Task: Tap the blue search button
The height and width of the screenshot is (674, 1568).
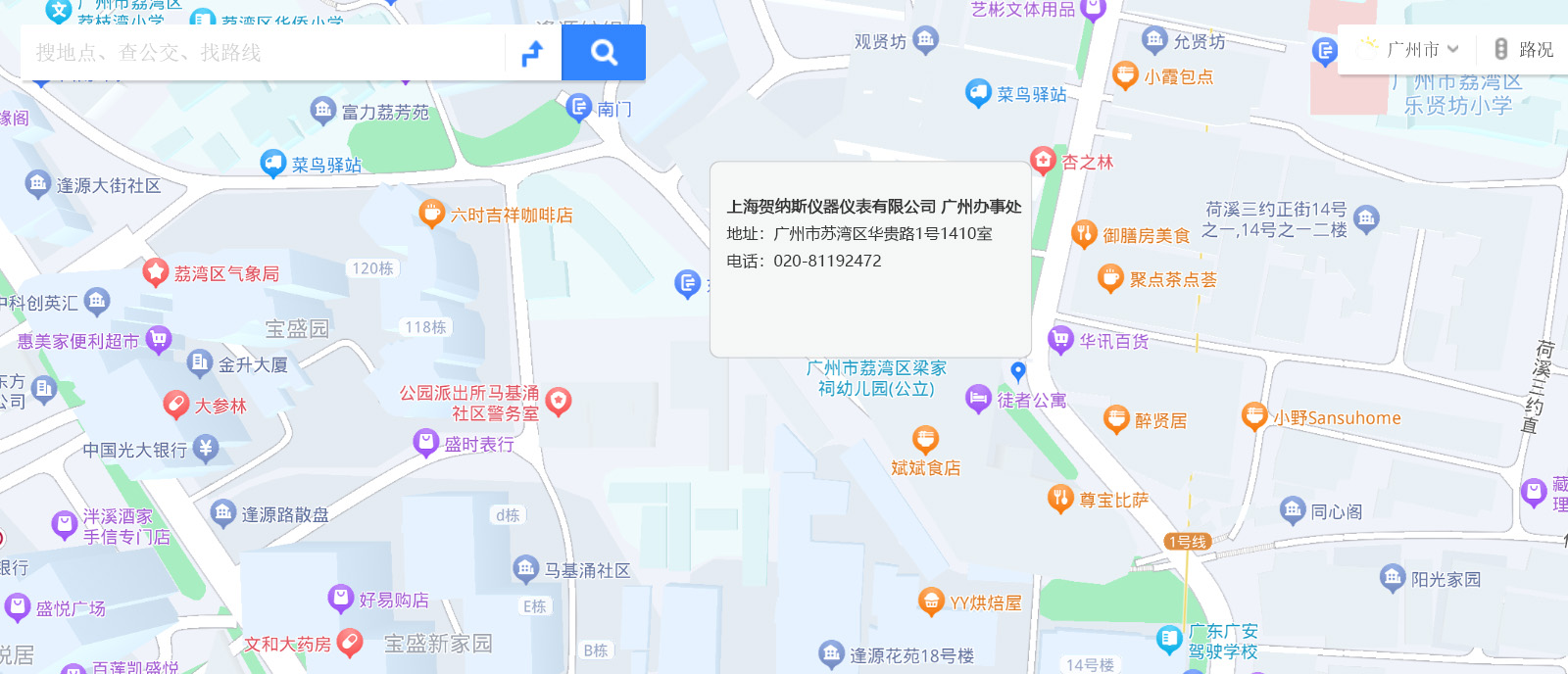Action: [x=604, y=53]
